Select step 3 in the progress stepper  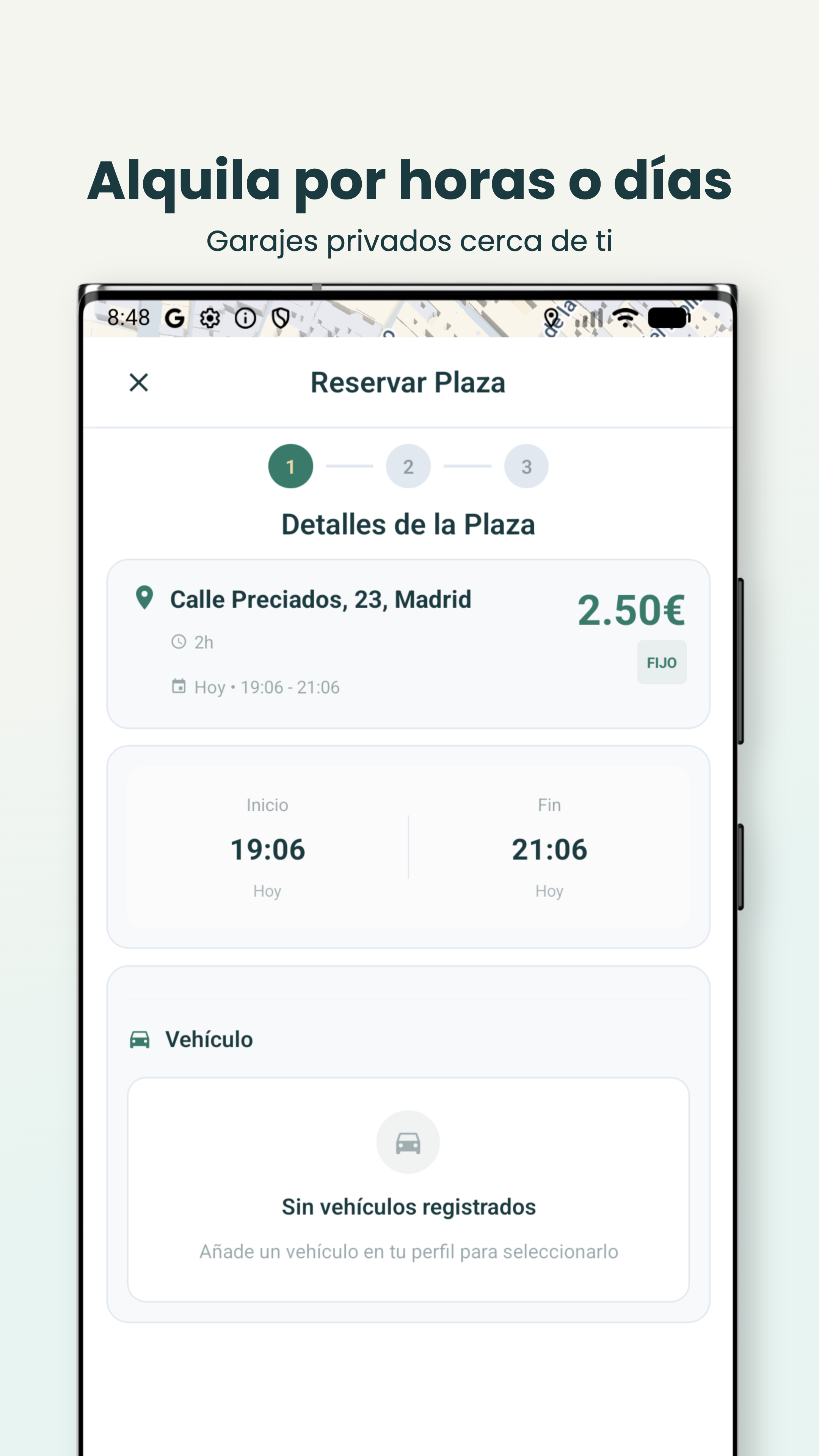pyautogui.click(x=526, y=466)
